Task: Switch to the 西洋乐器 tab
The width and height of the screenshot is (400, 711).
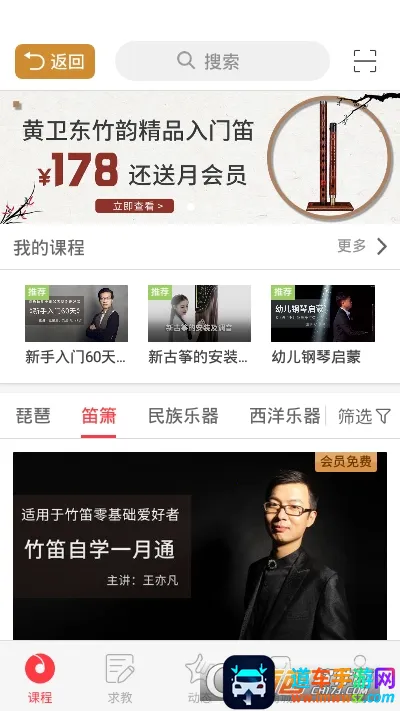Action: 285,416
